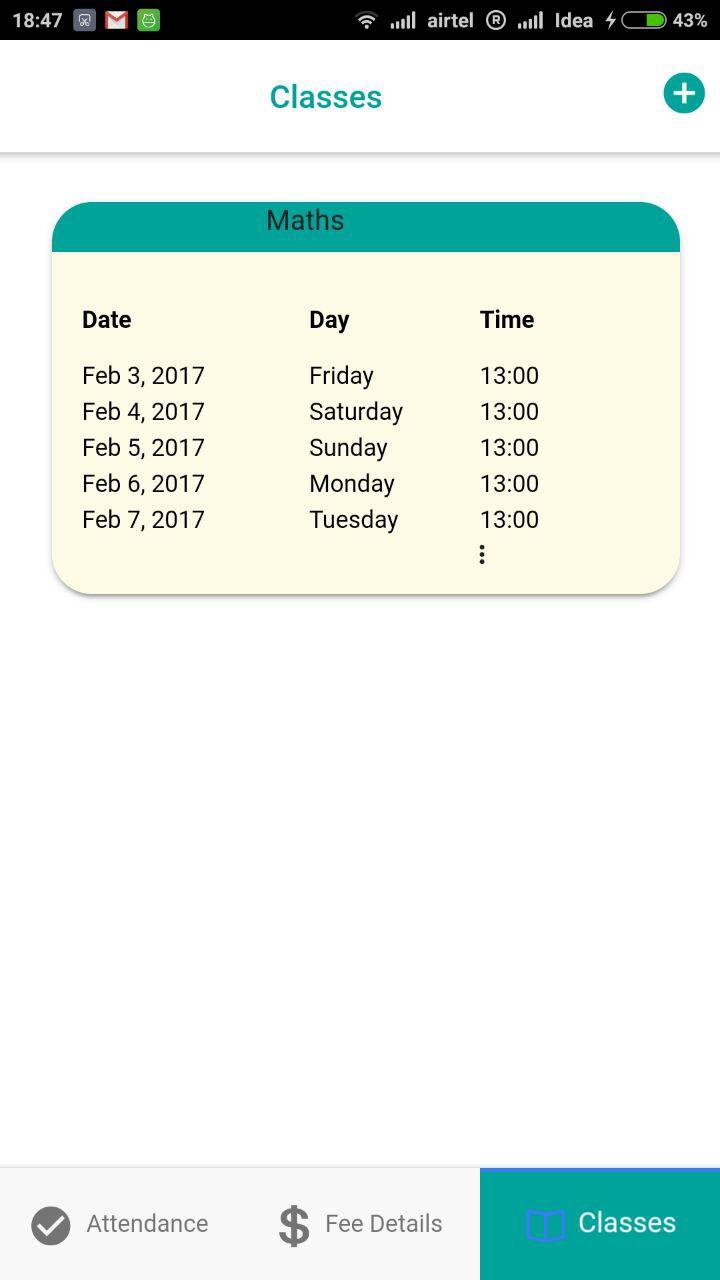The height and width of the screenshot is (1280, 720).
Task: Tap the 13:00 time on Feb 7 row
Action: [509, 519]
